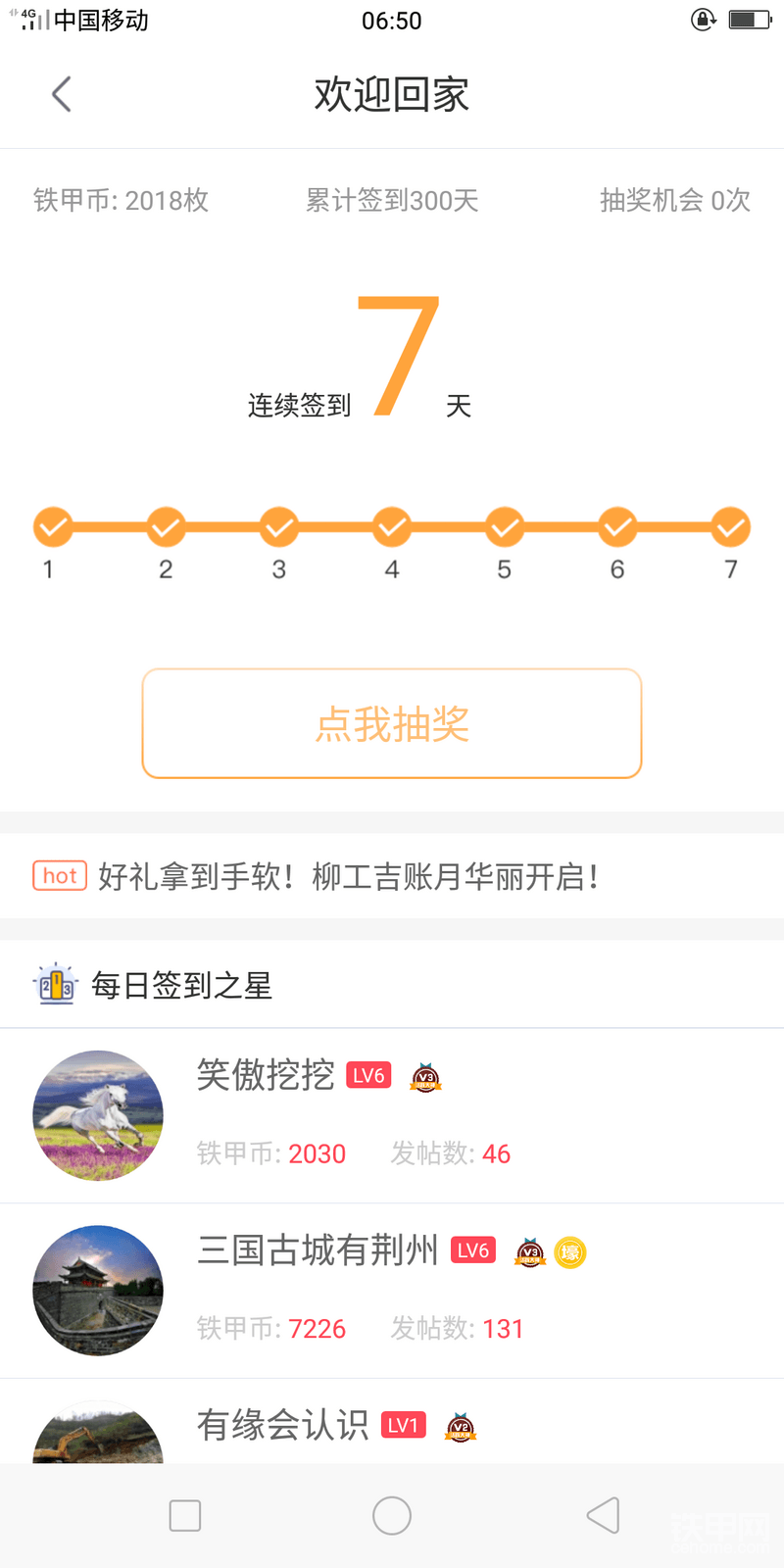This screenshot has height=1568, width=784.
Task: Open recent apps from navigation bar
Action: click(185, 1515)
